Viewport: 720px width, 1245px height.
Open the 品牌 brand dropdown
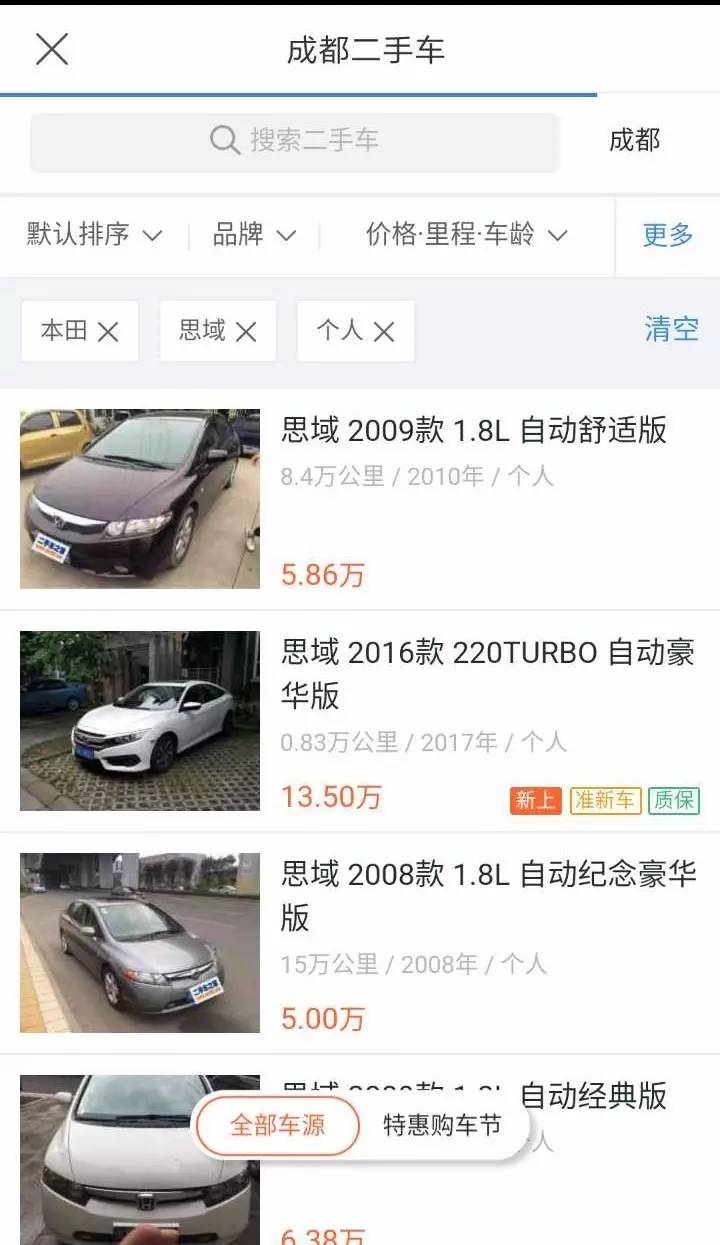pyautogui.click(x=254, y=235)
